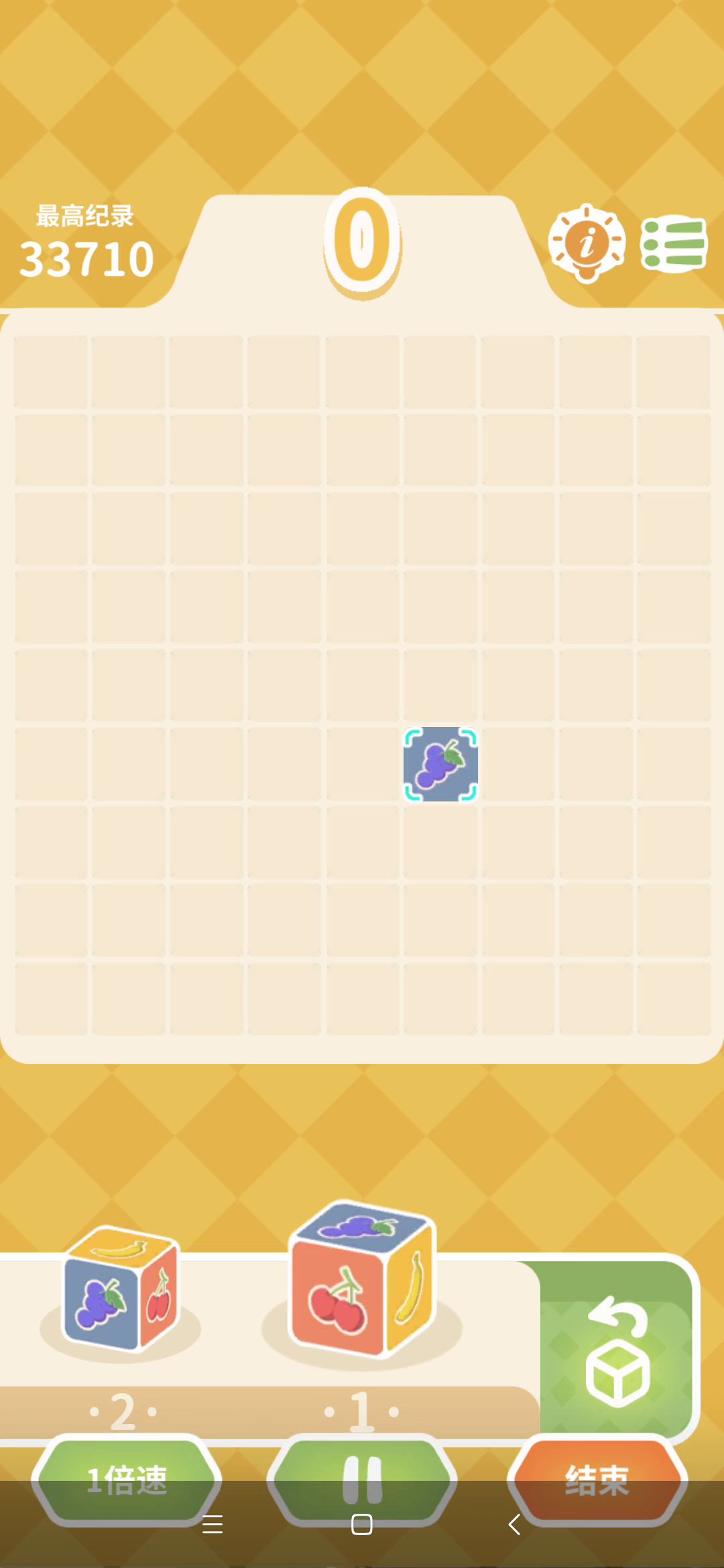This screenshot has height=1568, width=724.
Task: Pick the fruit cube numbered 1
Action: pyautogui.click(x=362, y=1280)
